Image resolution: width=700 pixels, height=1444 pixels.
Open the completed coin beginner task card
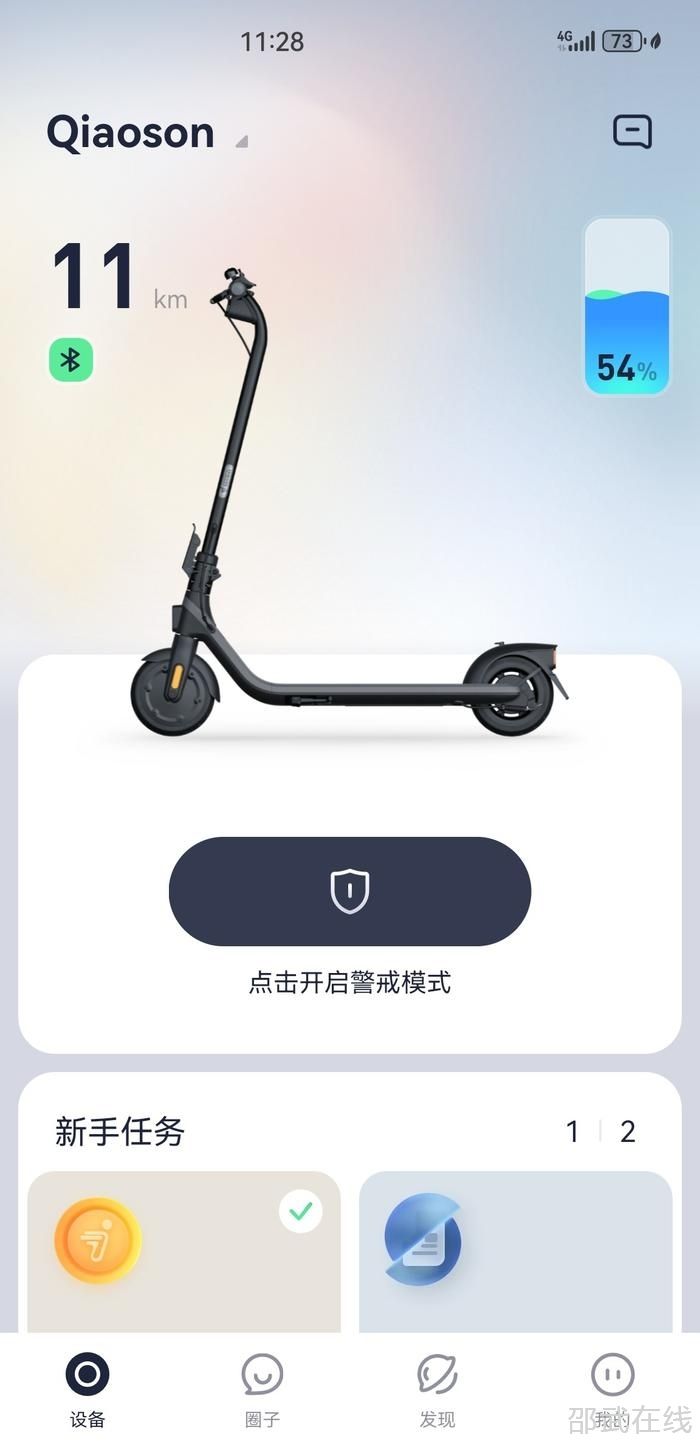184,1251
